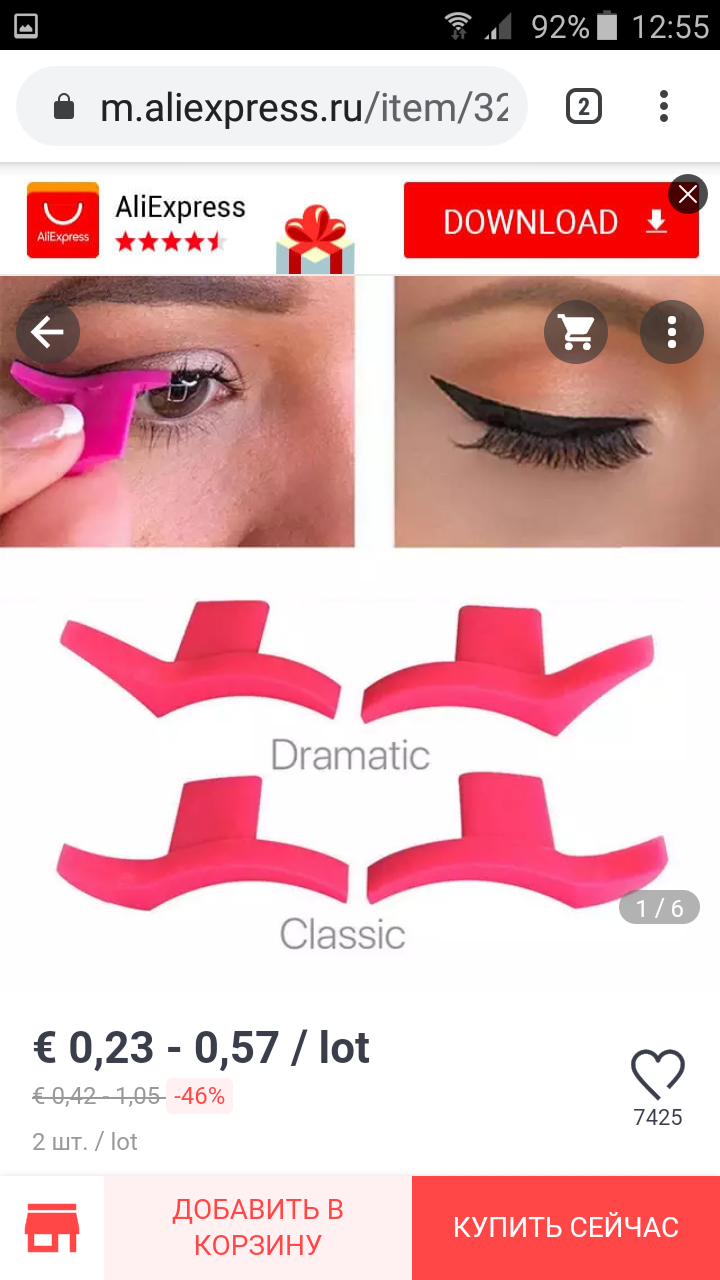Add item to wishlist with heart icon
The width and height of the screenshot is (720, 1280).
[x=658, y=1075]
